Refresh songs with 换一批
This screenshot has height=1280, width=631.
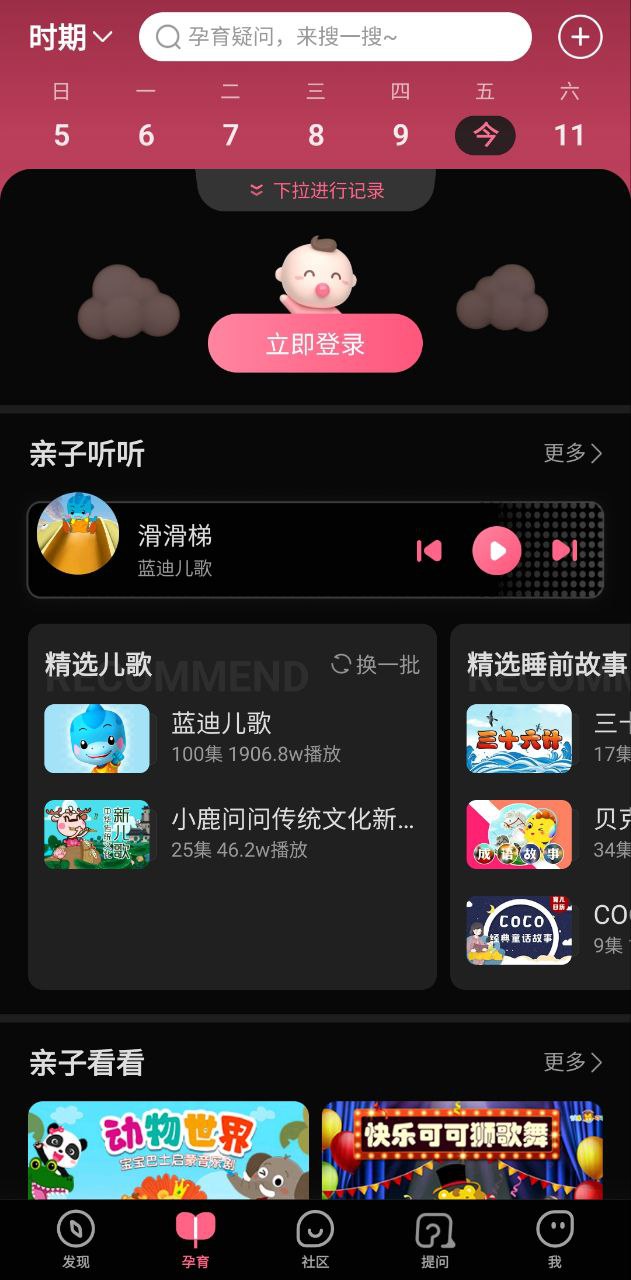click(375, 665)
